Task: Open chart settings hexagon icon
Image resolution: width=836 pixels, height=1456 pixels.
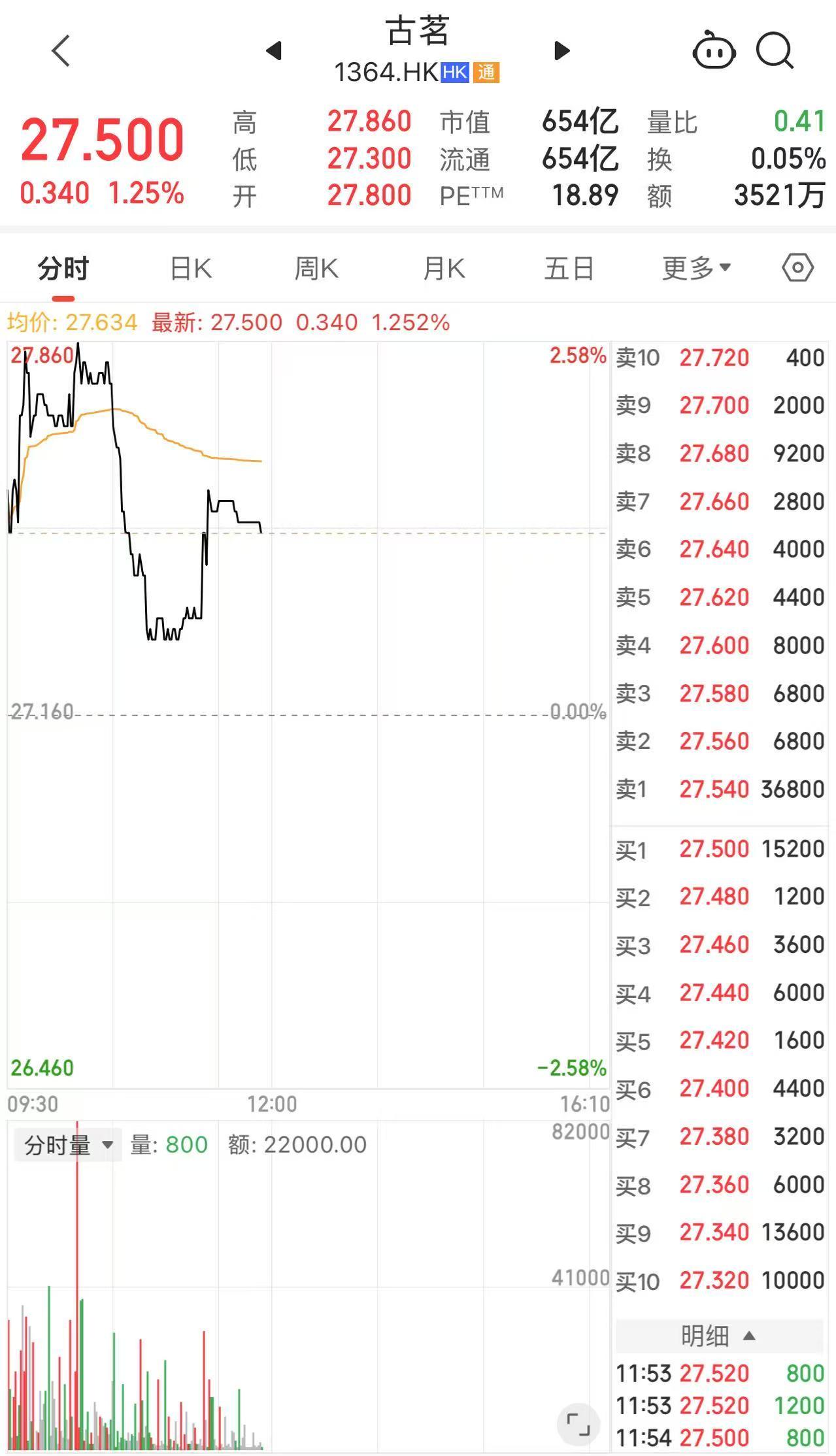Action: click(797, 268)
